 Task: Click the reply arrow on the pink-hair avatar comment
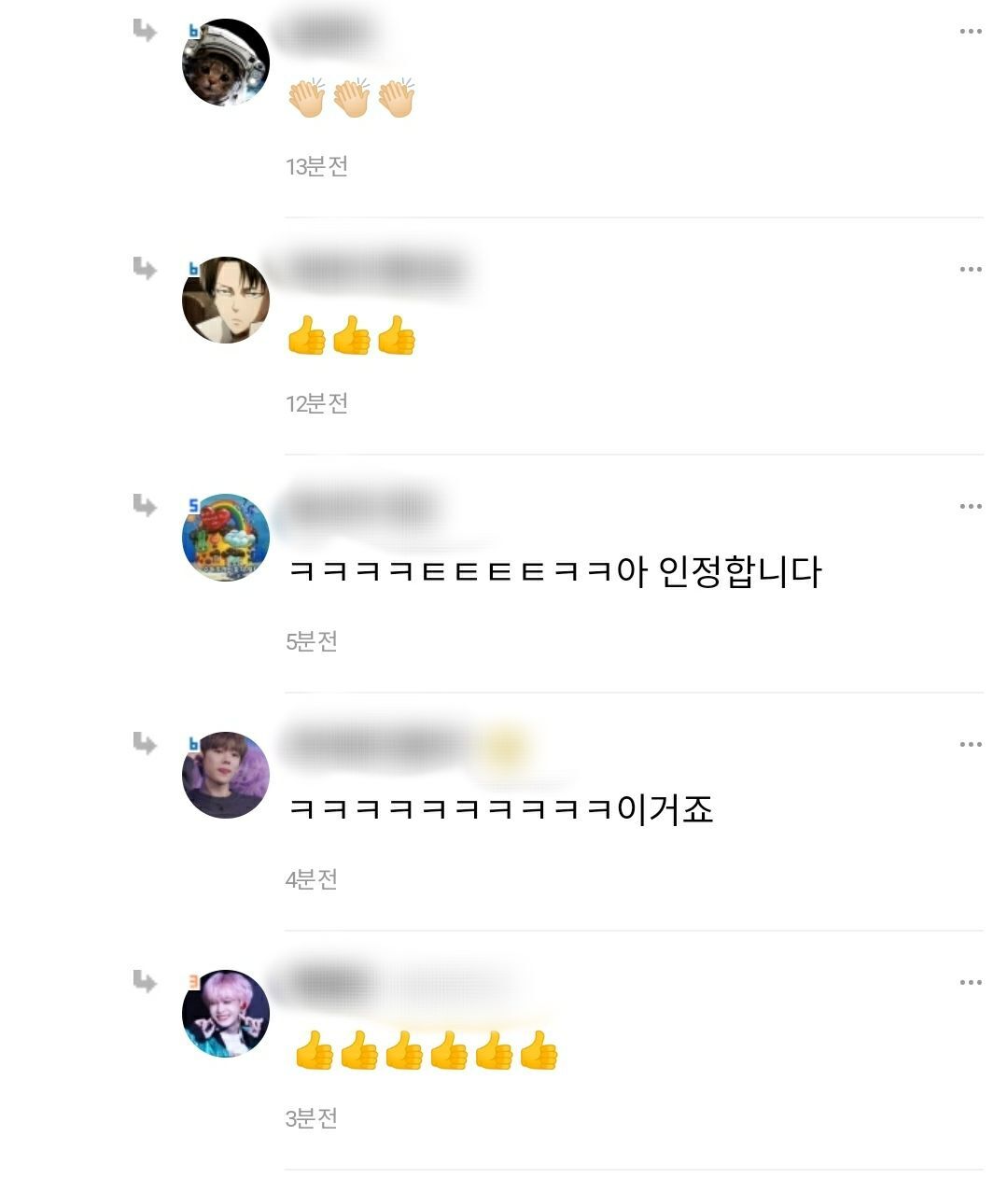(145, 982)
